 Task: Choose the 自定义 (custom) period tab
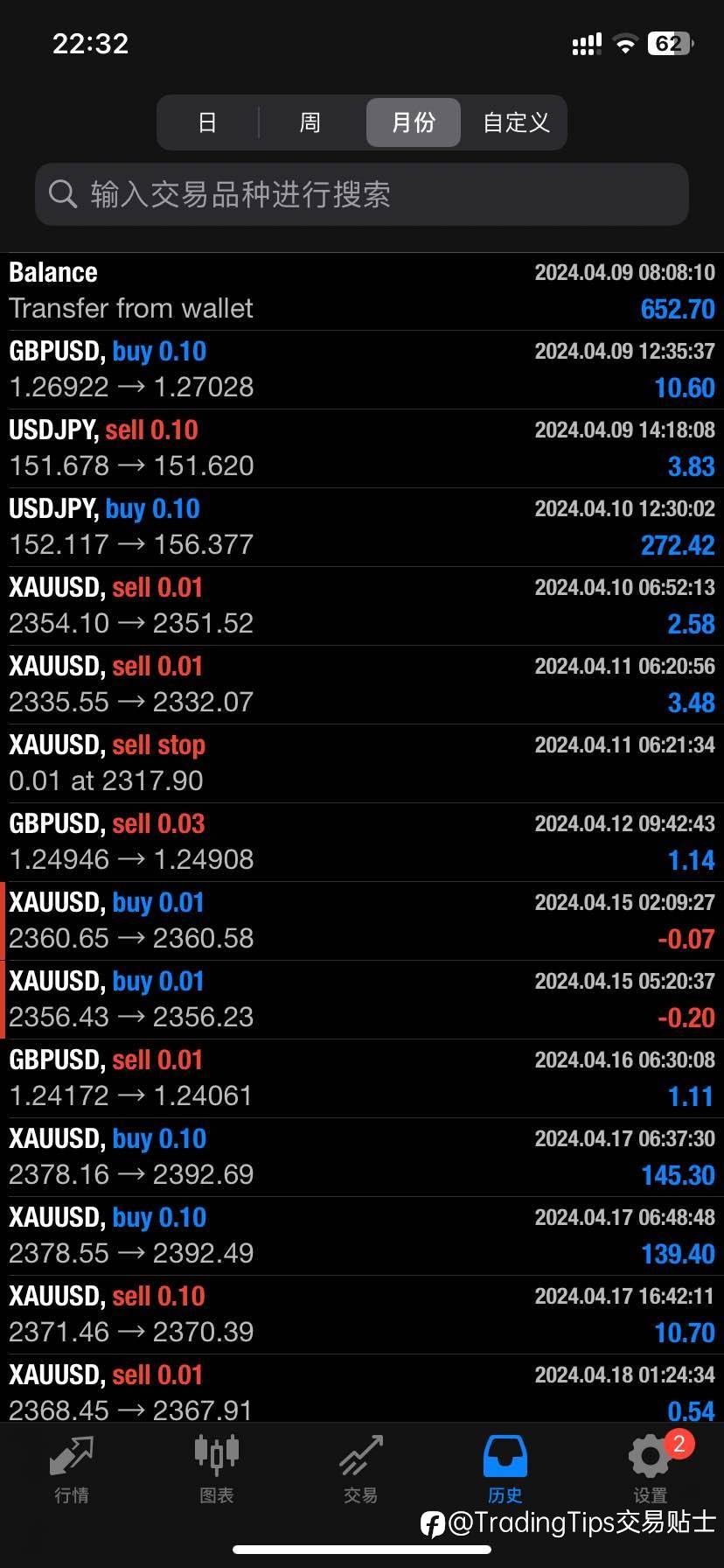(x=516, y=122)
